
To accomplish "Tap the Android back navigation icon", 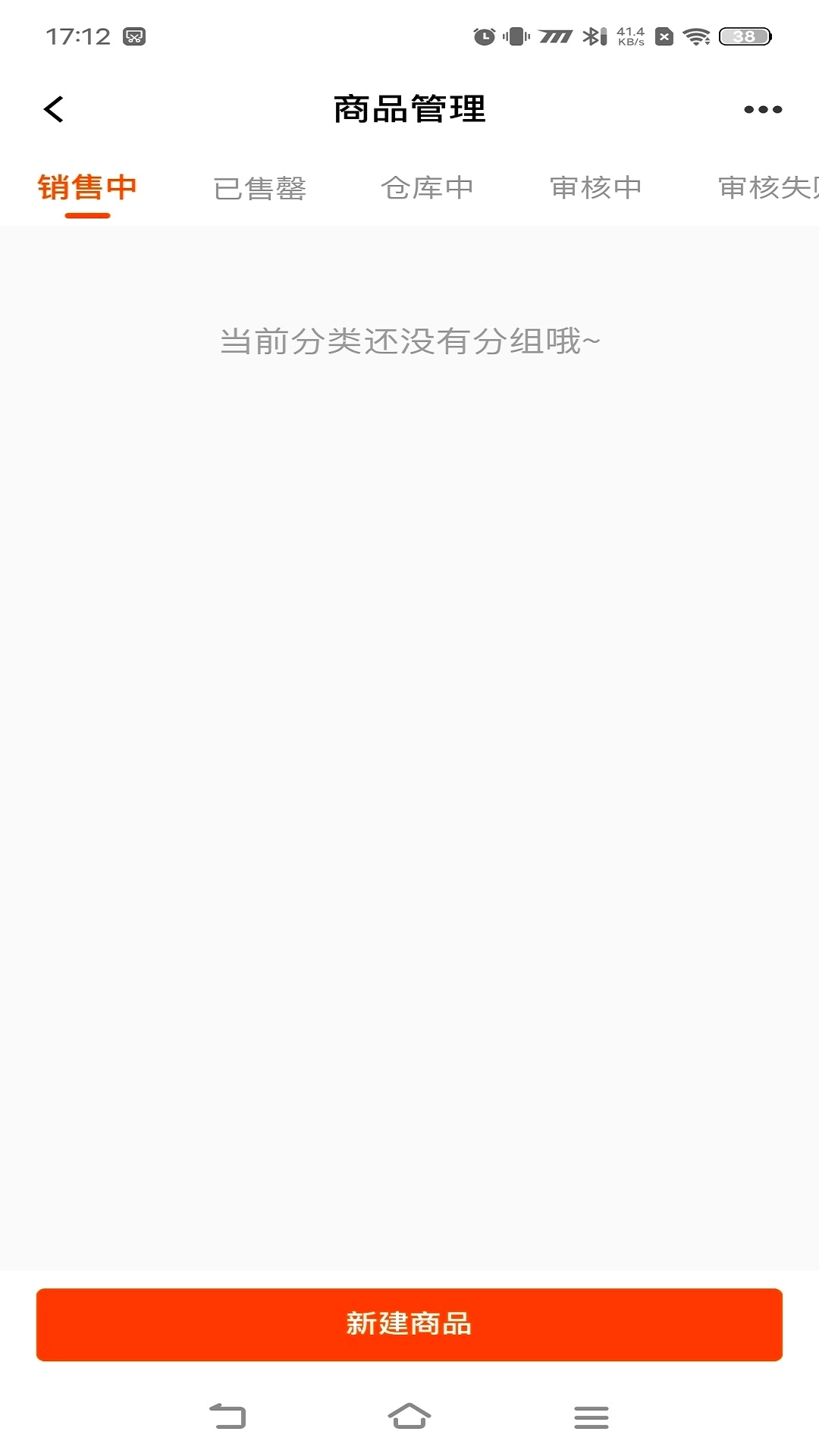I will tap(227, 1415).
